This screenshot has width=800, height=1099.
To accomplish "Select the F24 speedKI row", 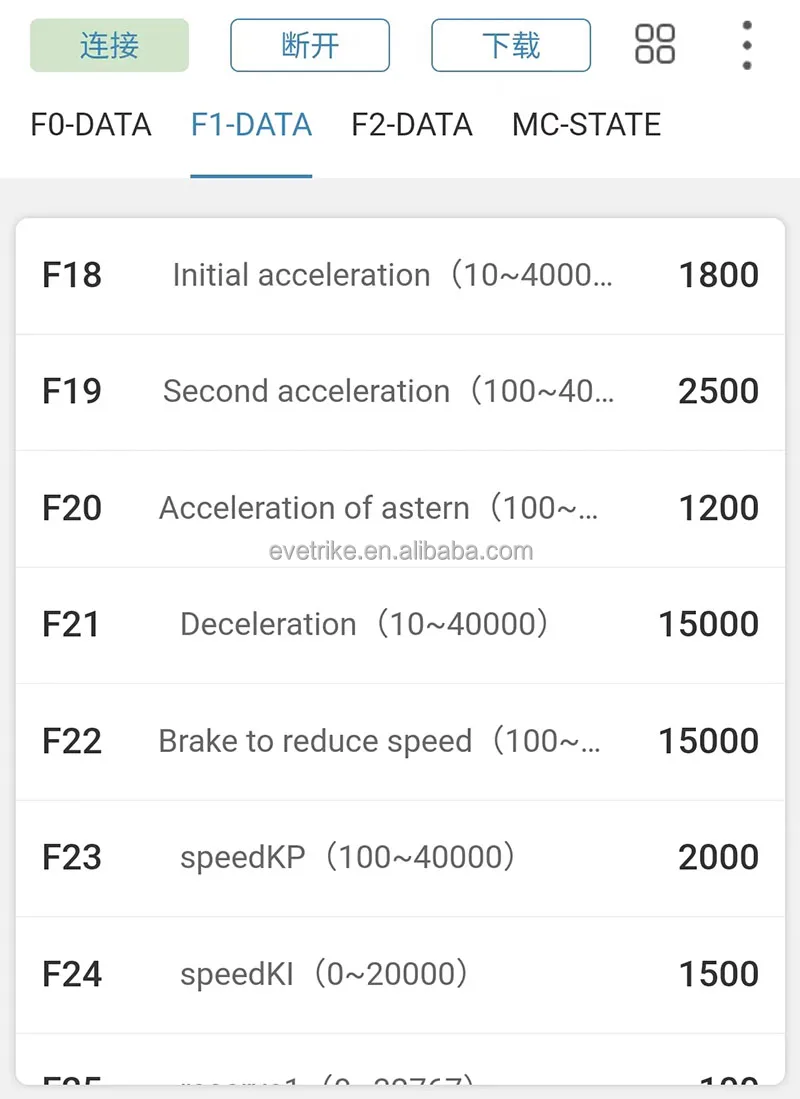I will click(400, 974).
